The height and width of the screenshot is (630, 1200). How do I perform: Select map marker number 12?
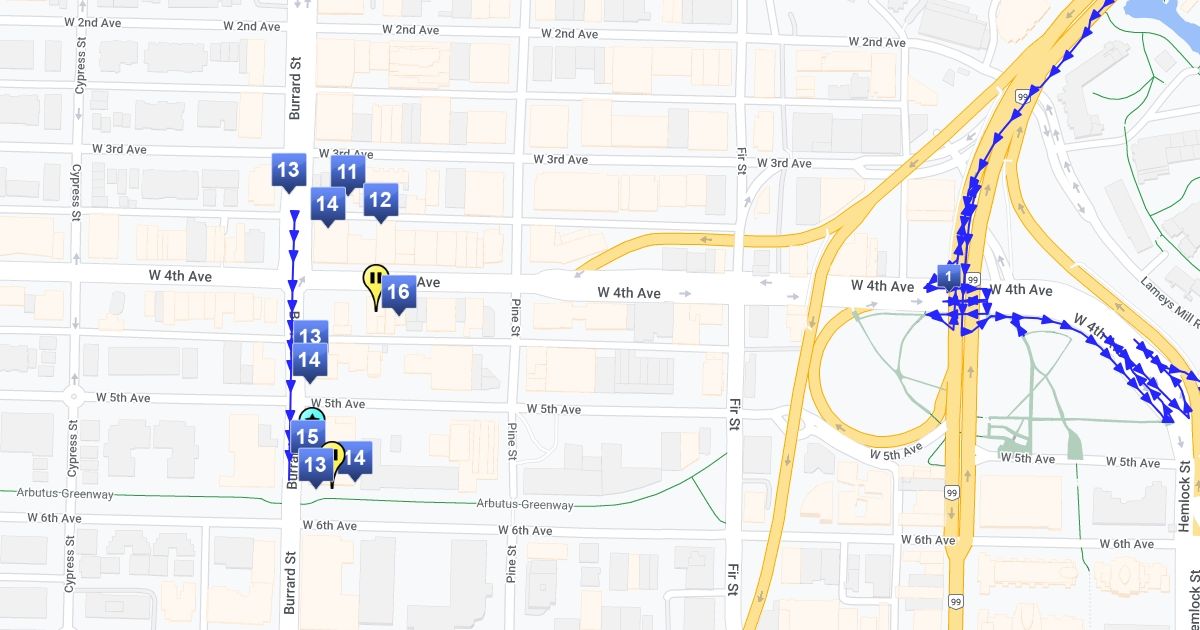coord(380,200)
